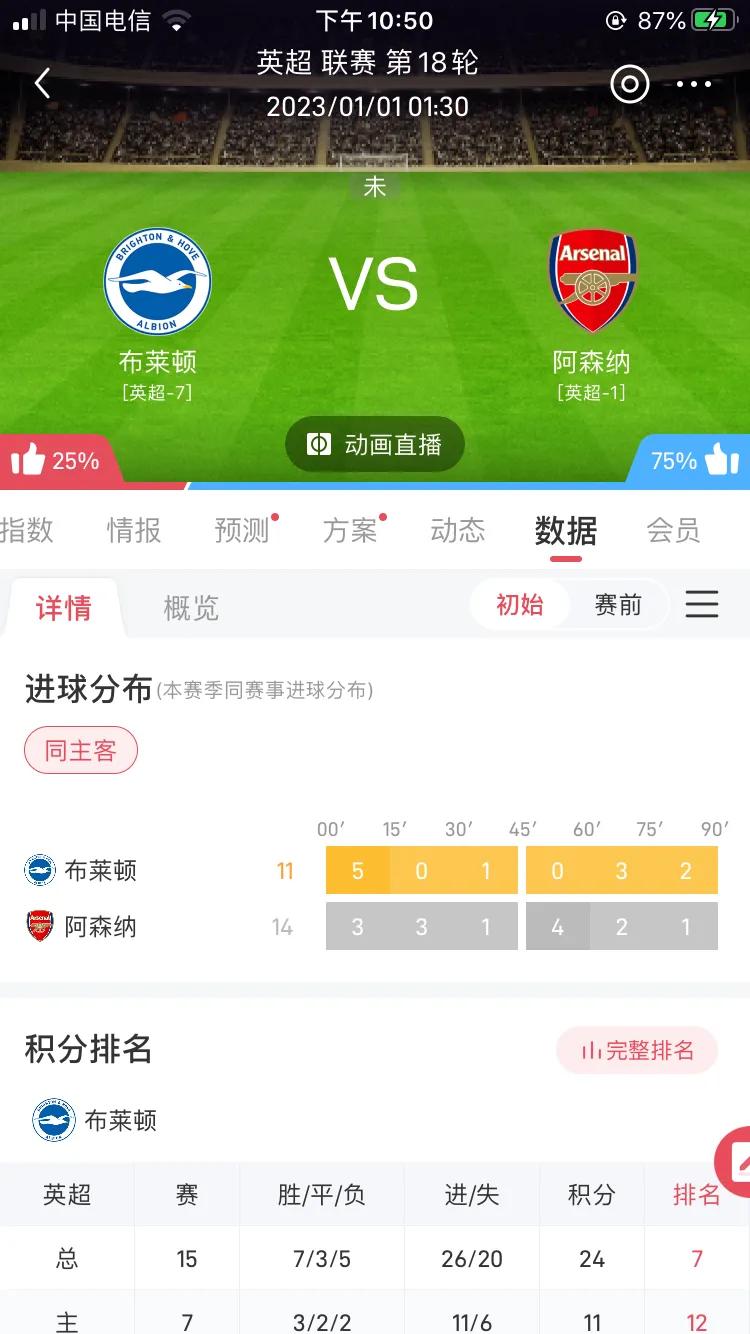
Task: Tap the 动画直播 animated live button
Action: tap(375, 444)
